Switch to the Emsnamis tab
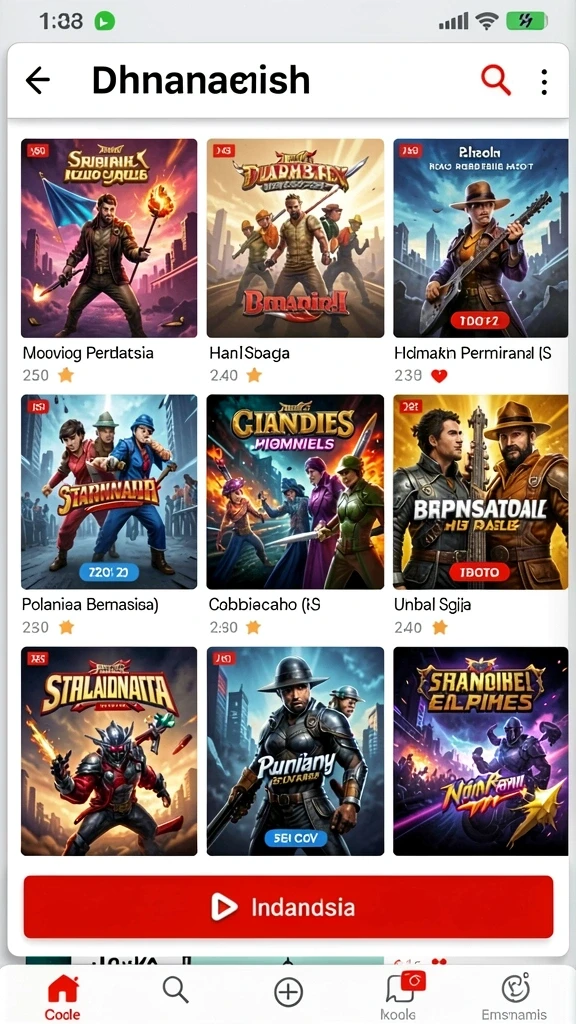The height and width of the screenshot is (1024, 576). coord(515,997)
